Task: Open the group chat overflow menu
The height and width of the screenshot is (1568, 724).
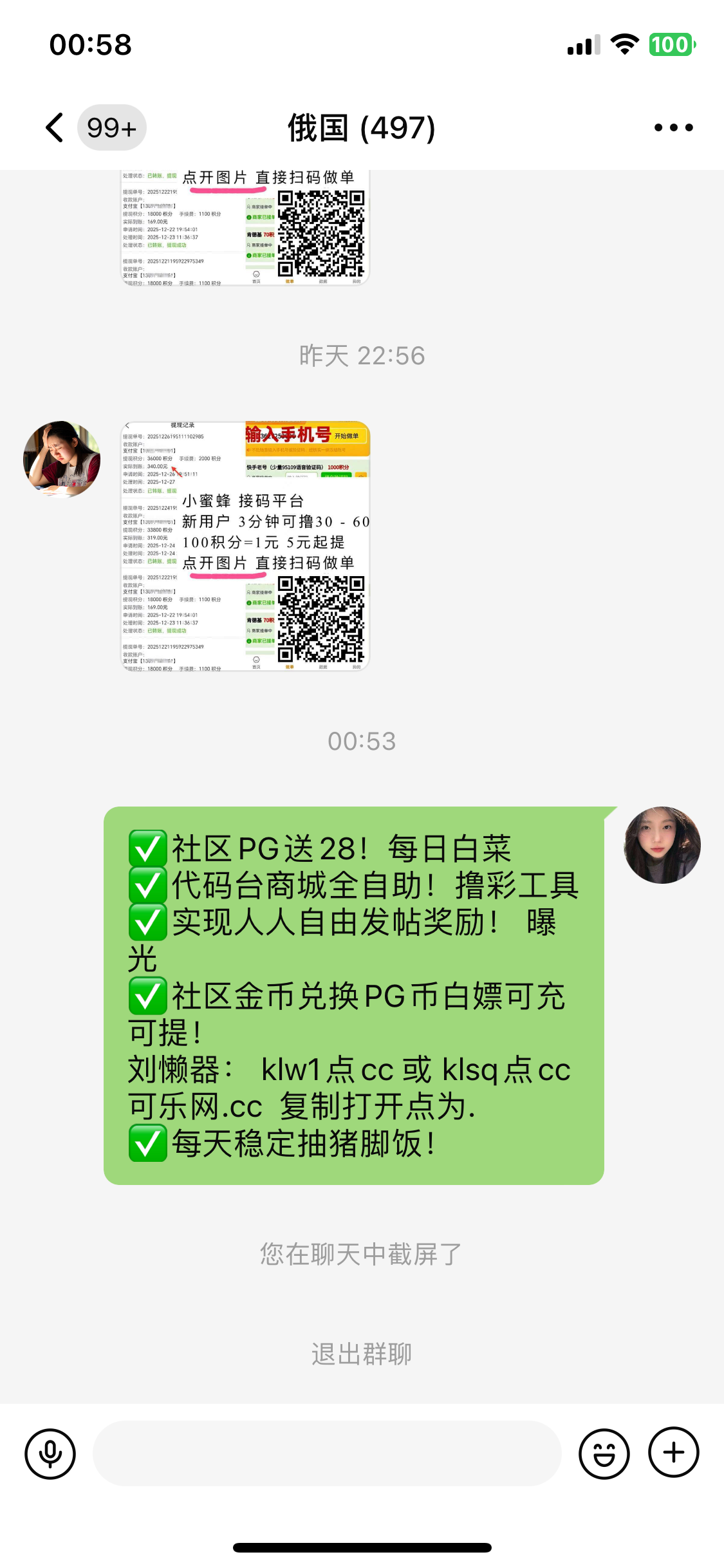Action: click(x=673, y=127)
